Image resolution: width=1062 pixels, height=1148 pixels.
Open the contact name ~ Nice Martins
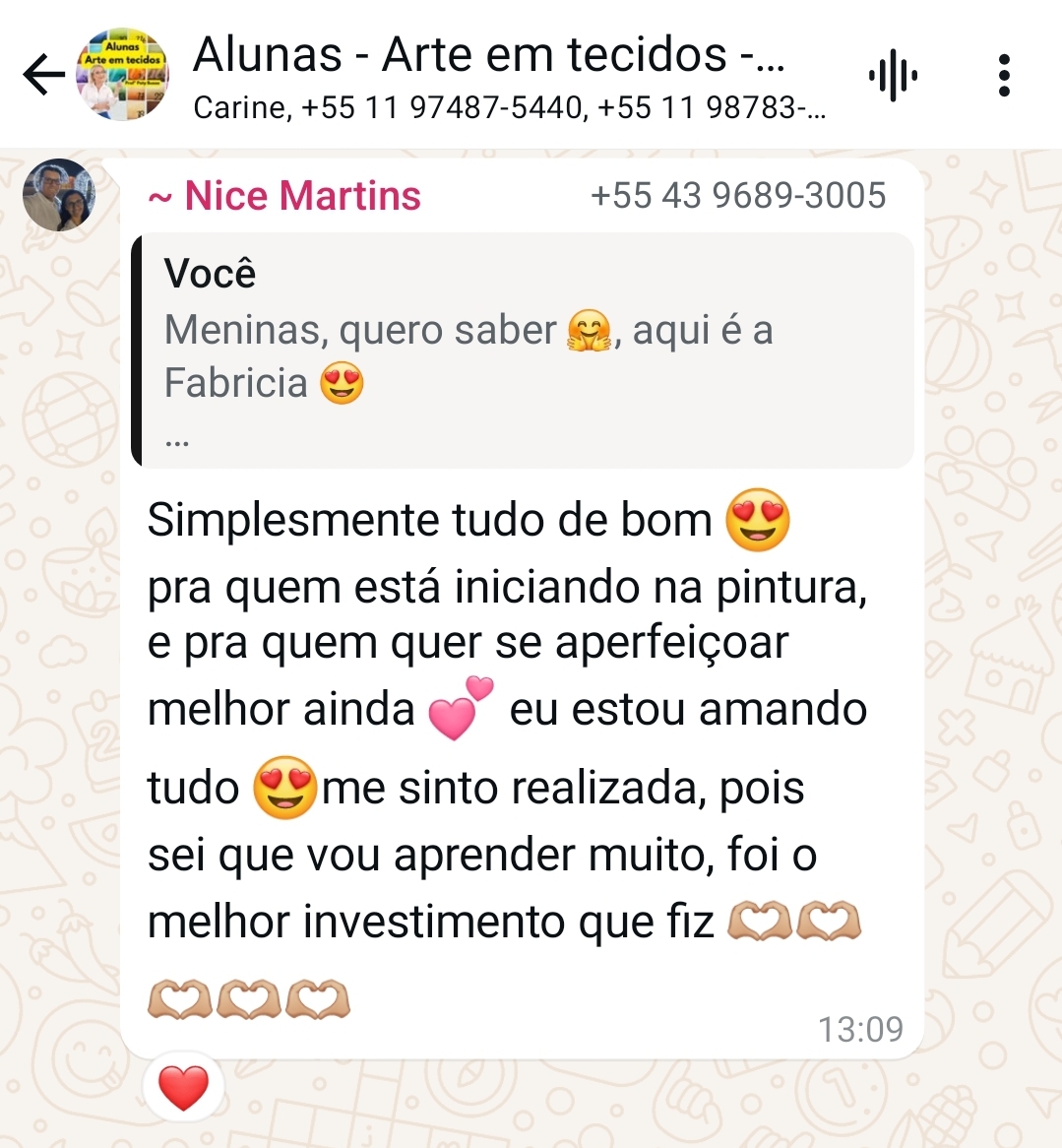[284, 196]
